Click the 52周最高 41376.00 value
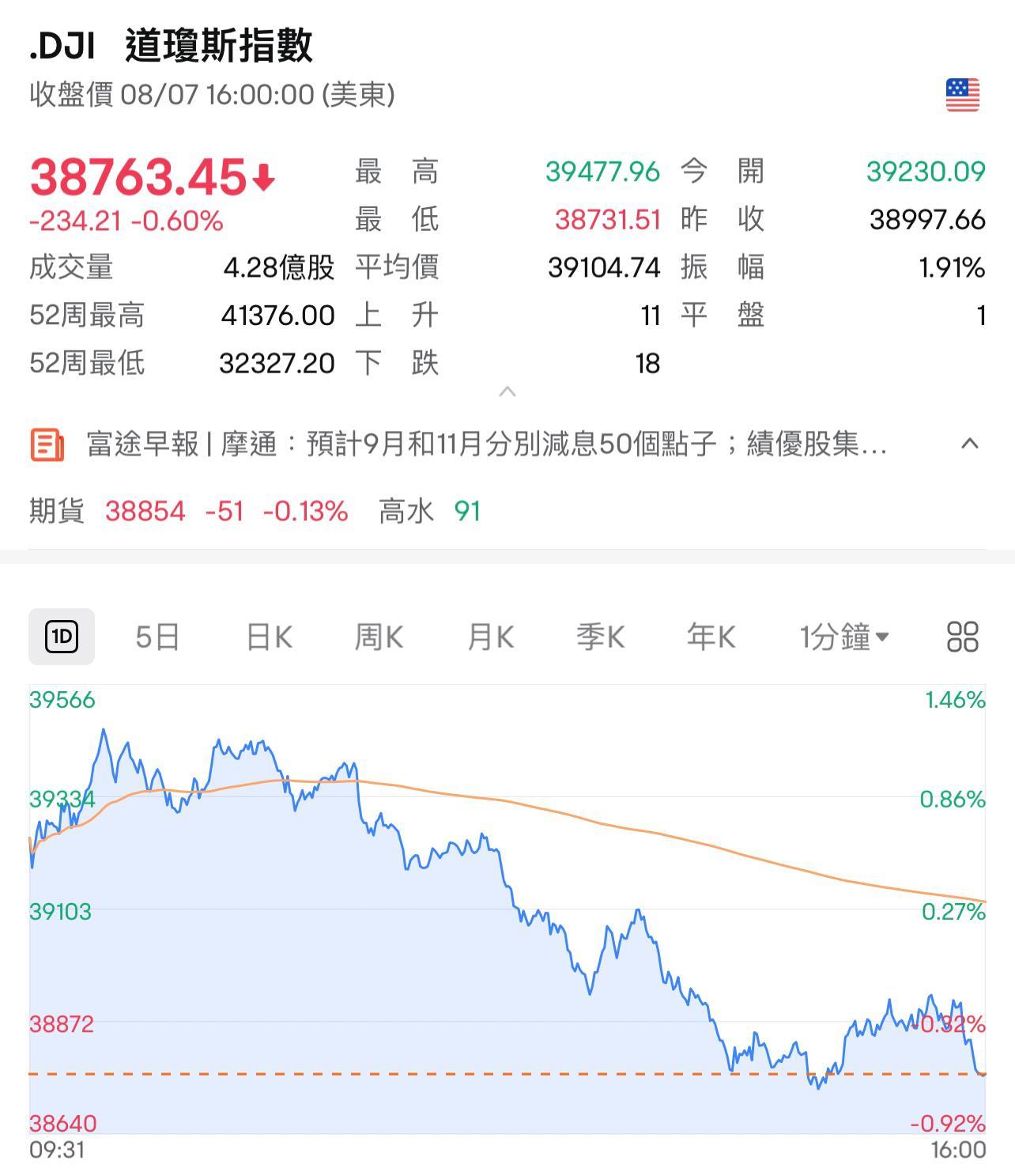 click(278, 315)
